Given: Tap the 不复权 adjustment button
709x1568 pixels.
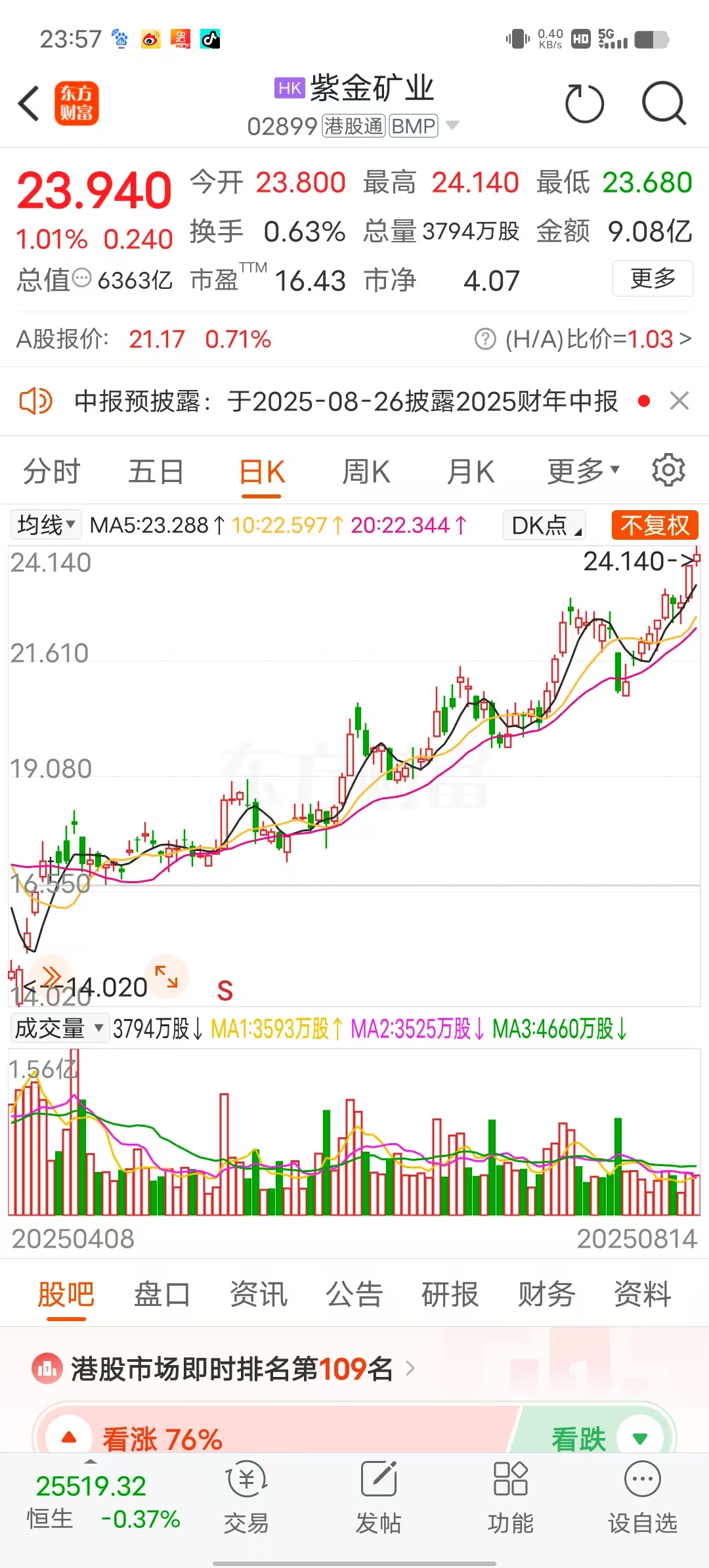Looking at the screenshot, I should pos(655,525).
